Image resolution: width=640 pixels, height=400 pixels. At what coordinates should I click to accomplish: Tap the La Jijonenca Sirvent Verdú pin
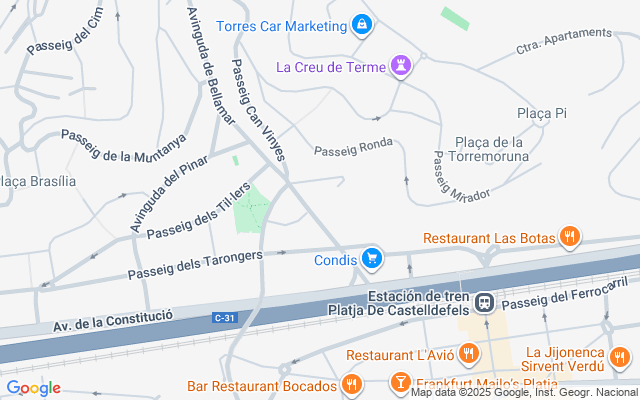(x=621, y=357)
